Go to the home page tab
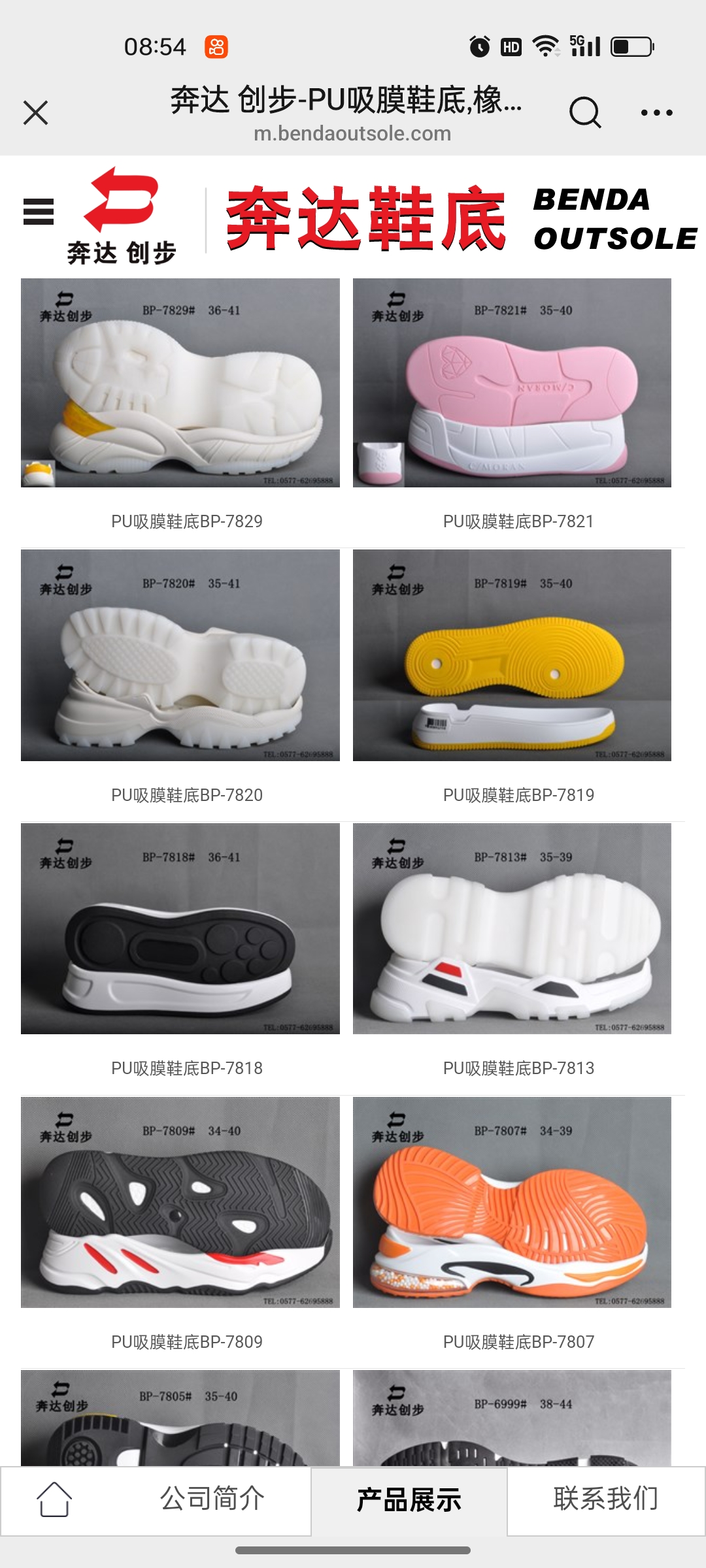 point(54,1499)
